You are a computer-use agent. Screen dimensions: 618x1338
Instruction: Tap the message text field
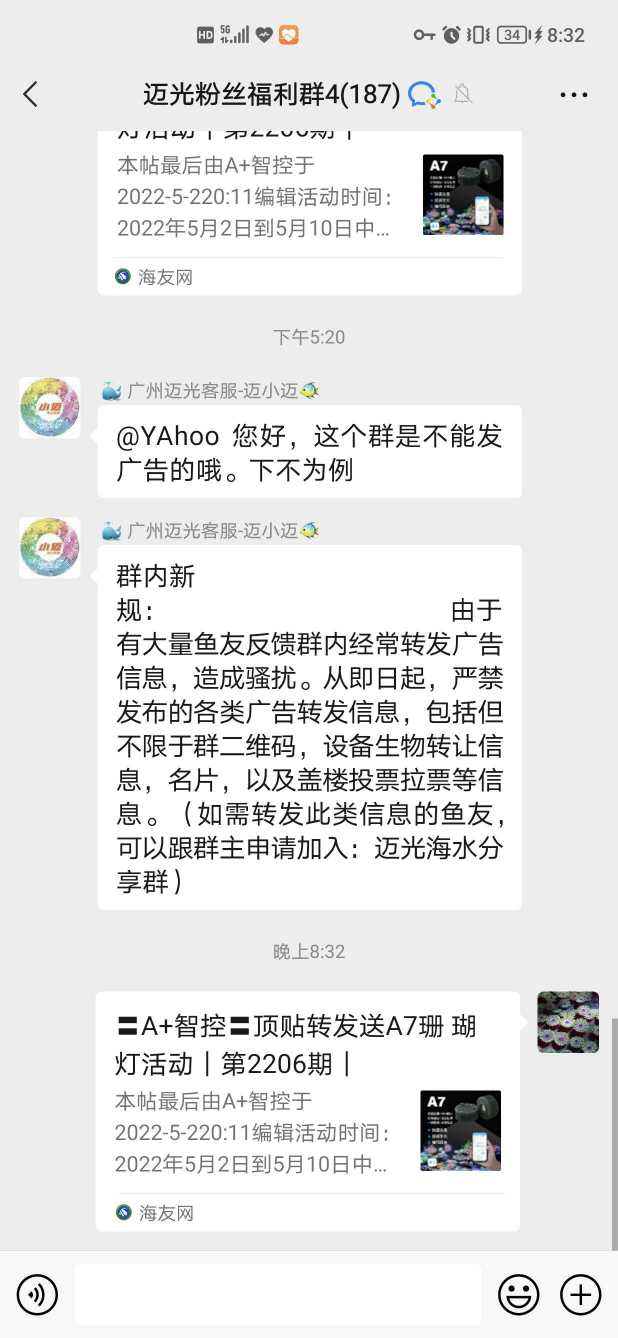(x=278, y=1295)
